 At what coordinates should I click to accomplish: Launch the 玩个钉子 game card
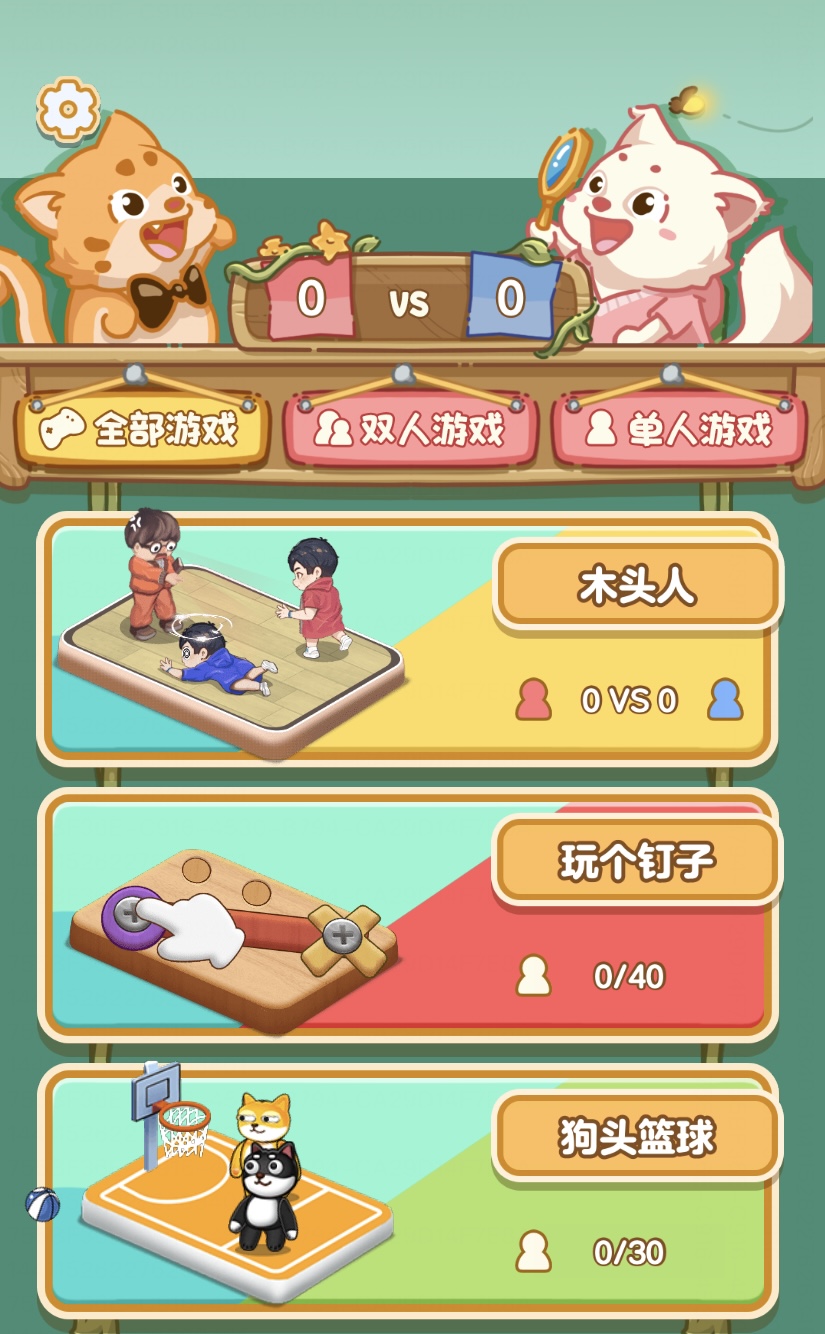(x=408, y=915)
